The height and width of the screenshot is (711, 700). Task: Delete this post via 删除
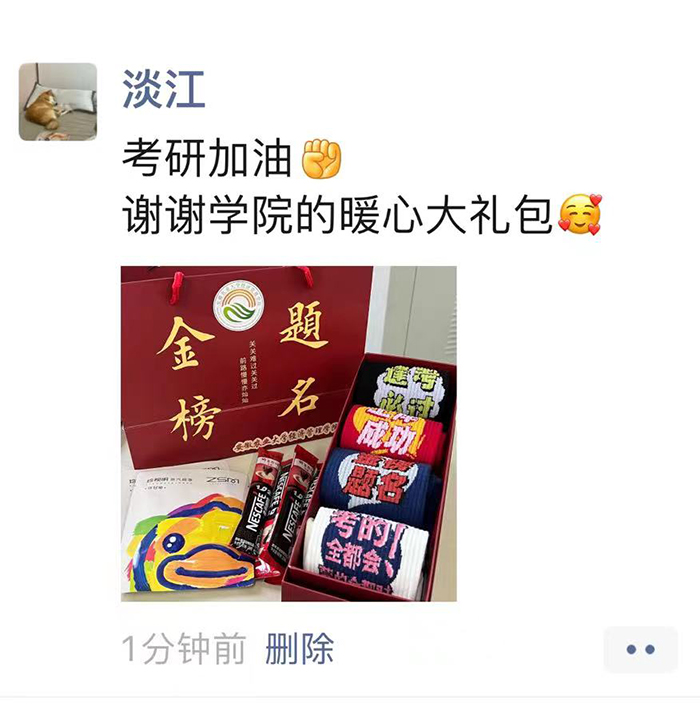click(x=299, y=649)
